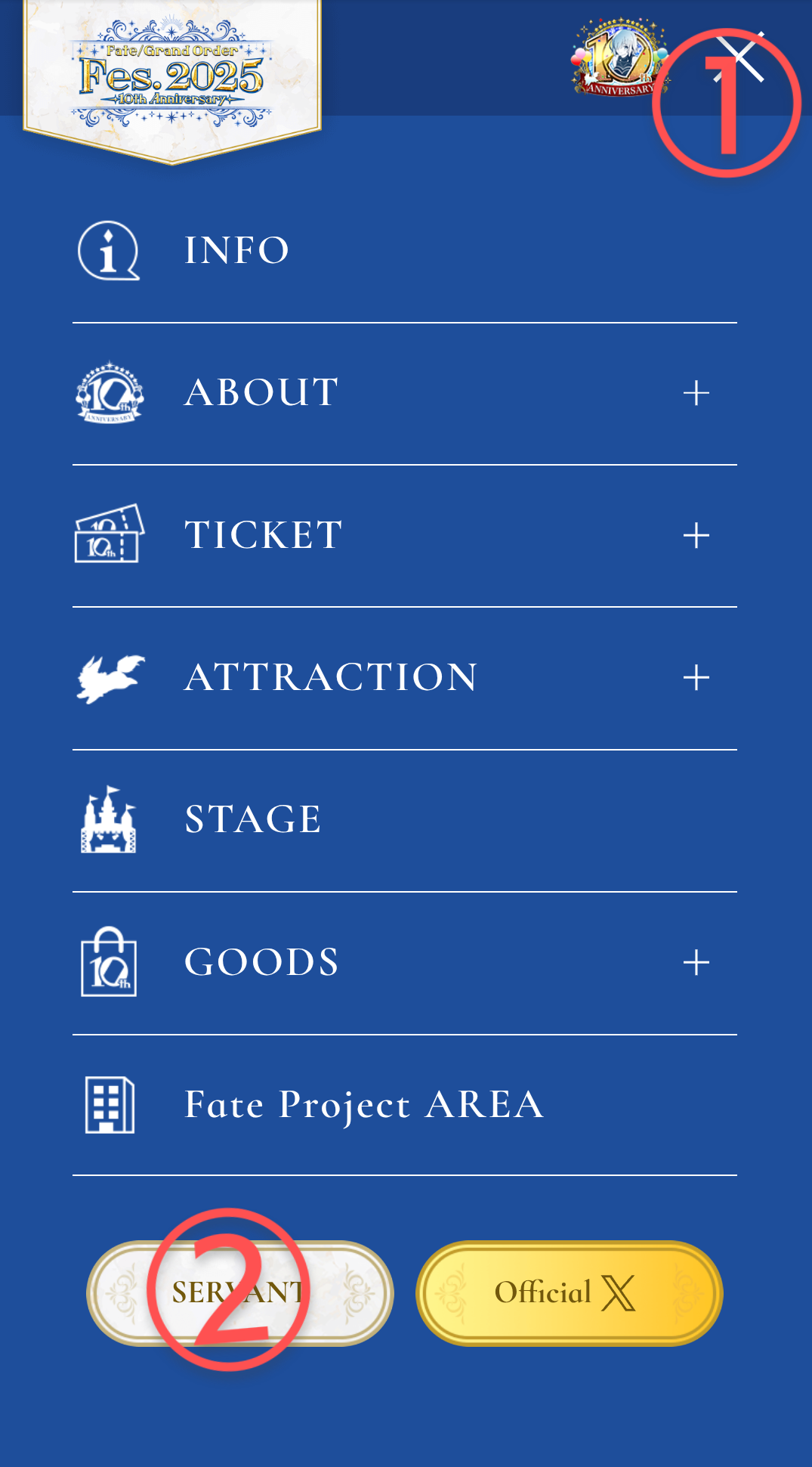The width and height of the screenshot is (812, 1467).
Task: Tap the Fes. 2025 logo to go home
Action: (172, 76)
